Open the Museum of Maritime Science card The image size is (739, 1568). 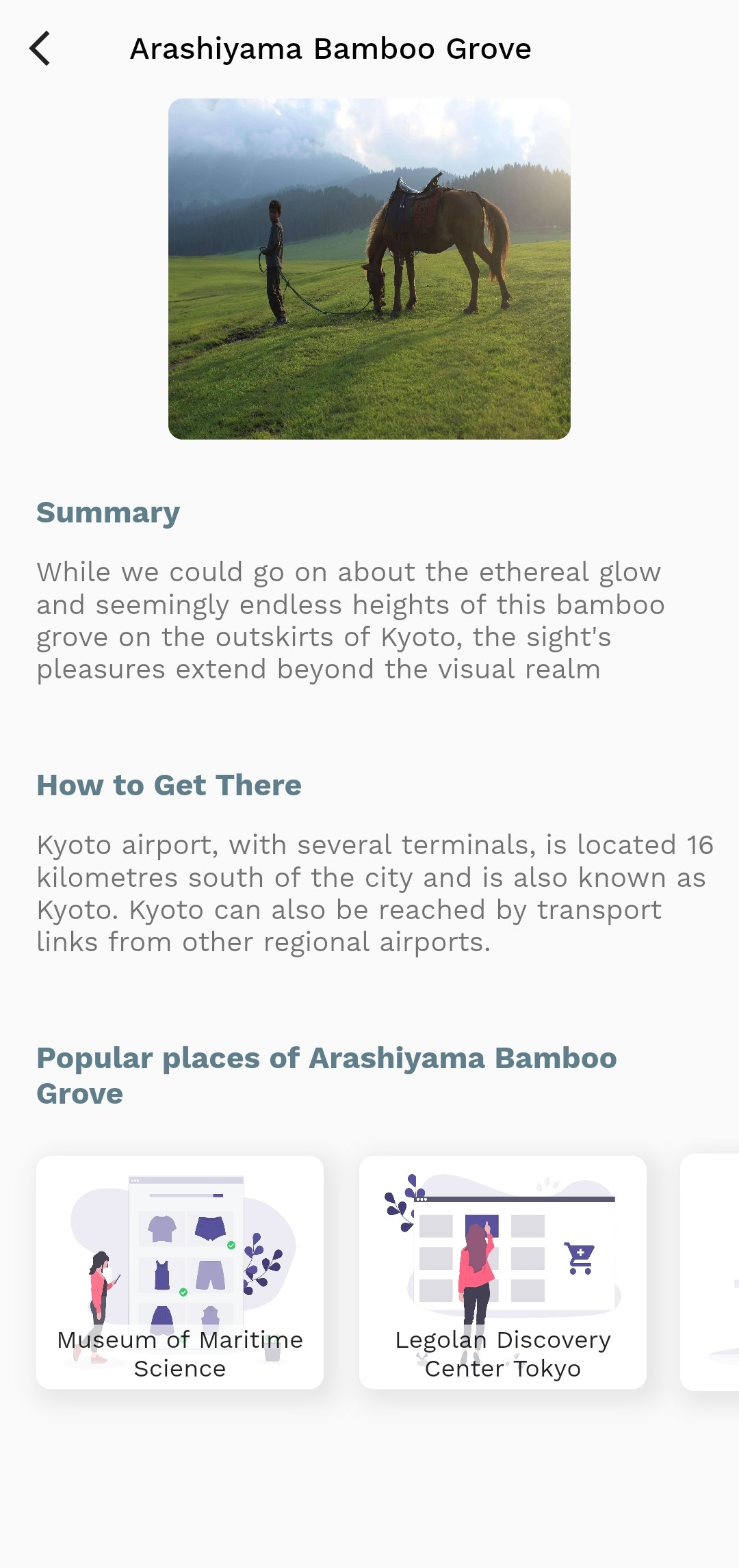180,1272
